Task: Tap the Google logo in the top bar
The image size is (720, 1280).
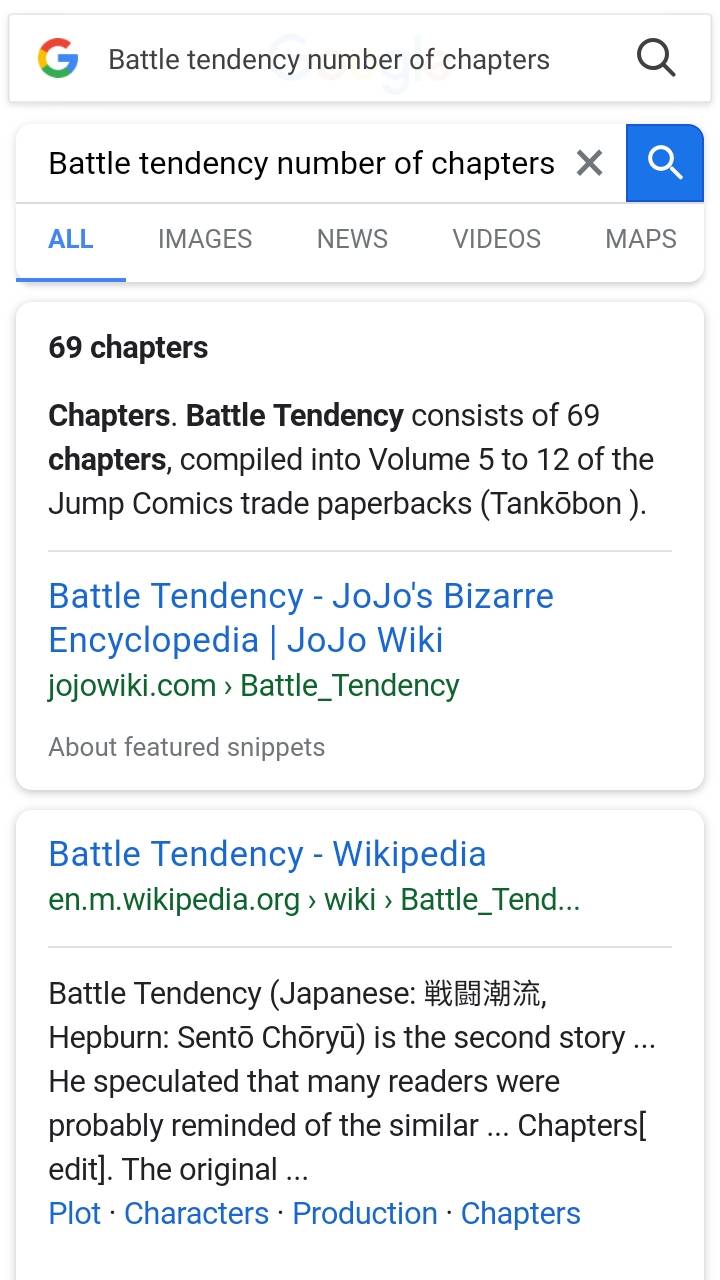Action: click(58, 59)
